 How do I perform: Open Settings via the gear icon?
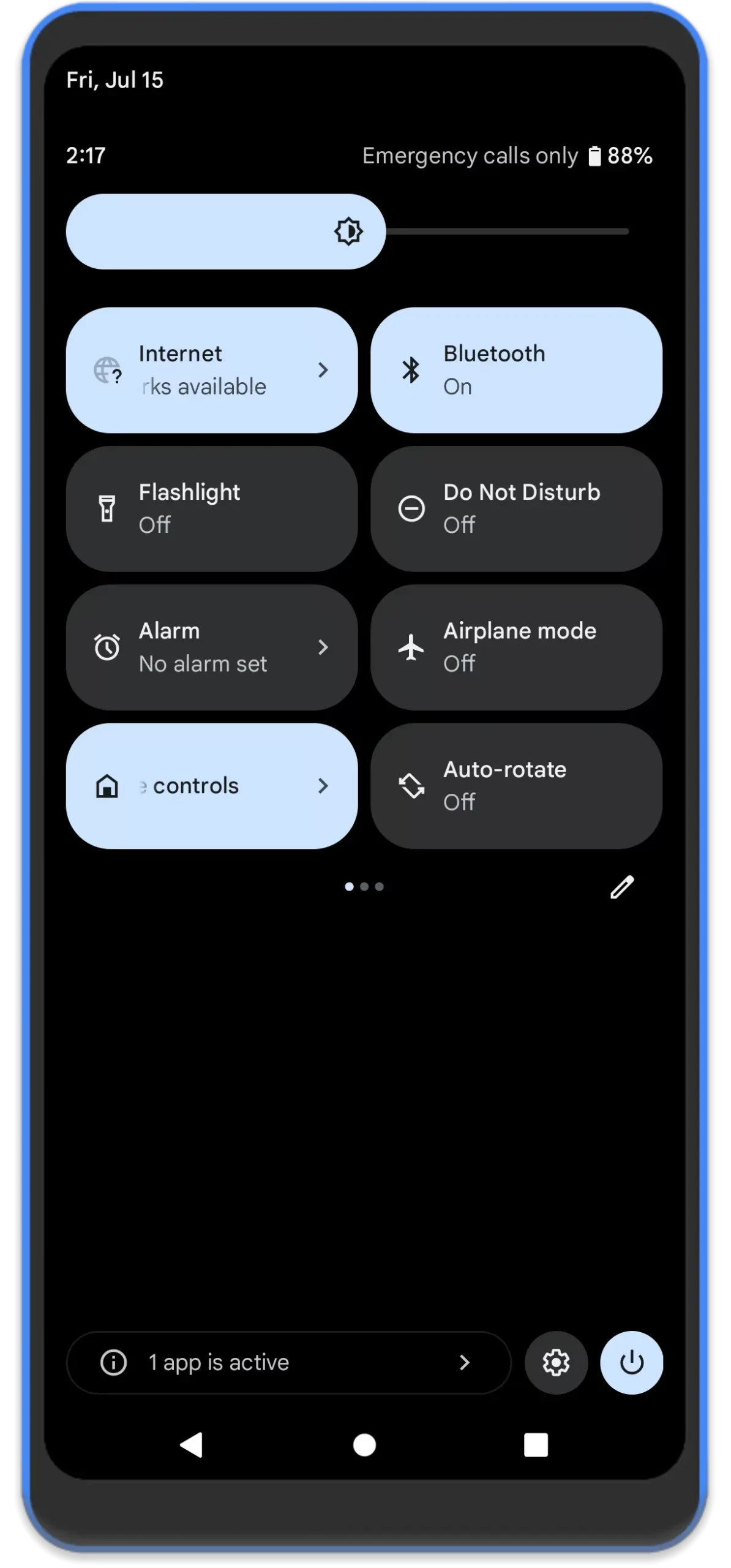tap(556, 1362)
